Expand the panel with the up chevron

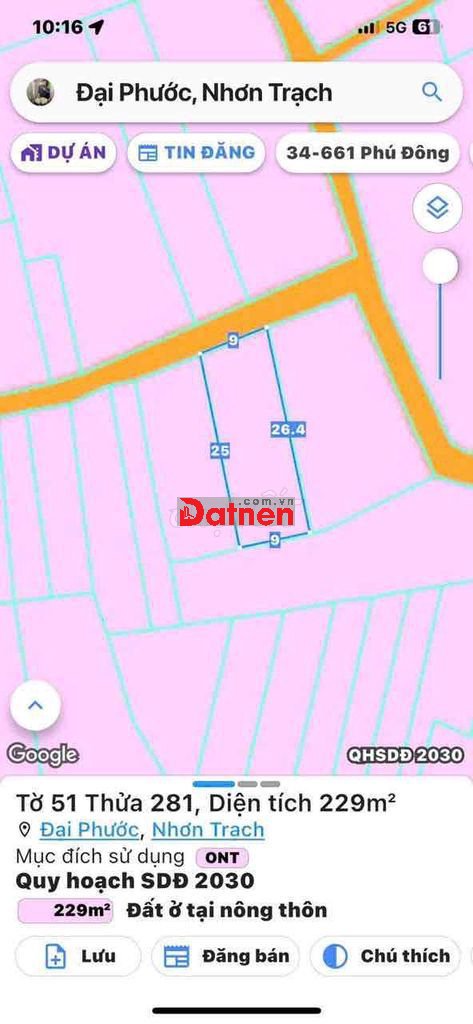(35, 705)
